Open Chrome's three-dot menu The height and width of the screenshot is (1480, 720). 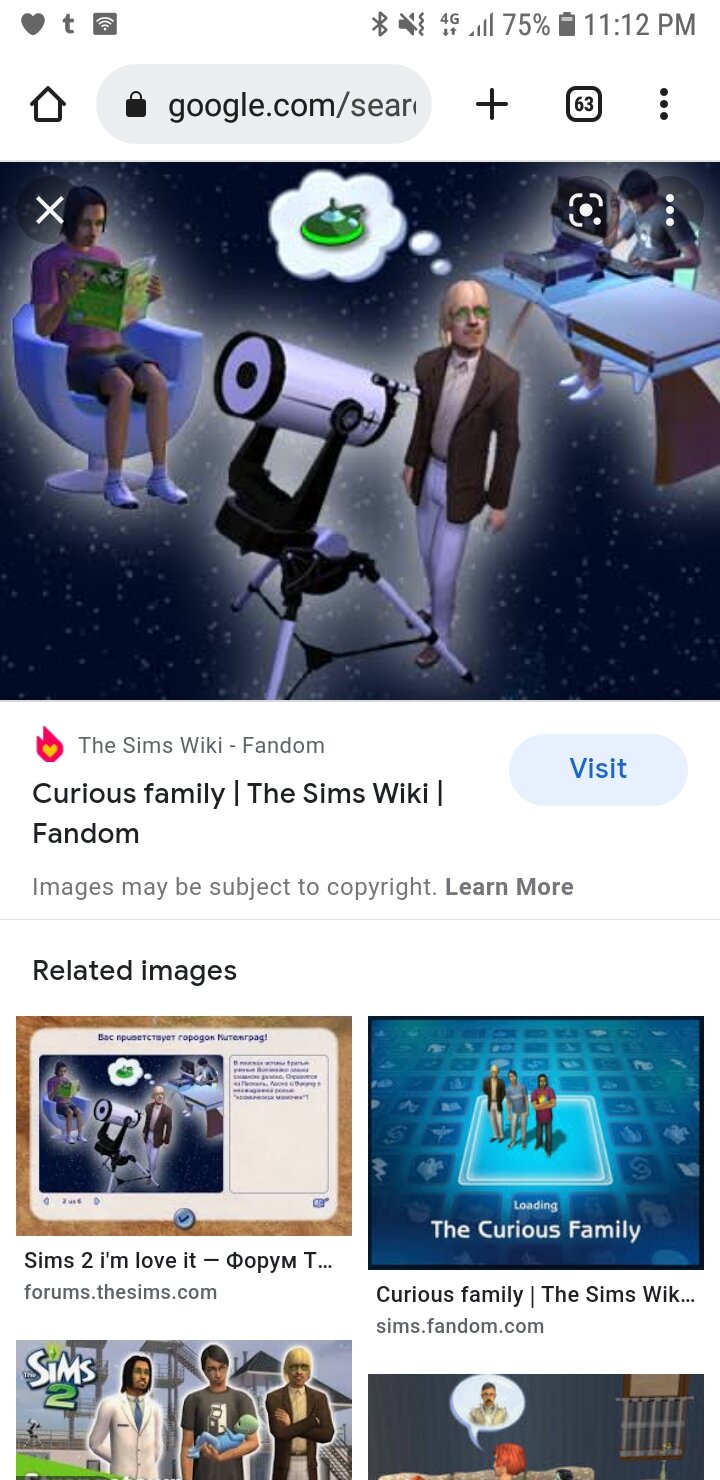[x=663, y=104]
